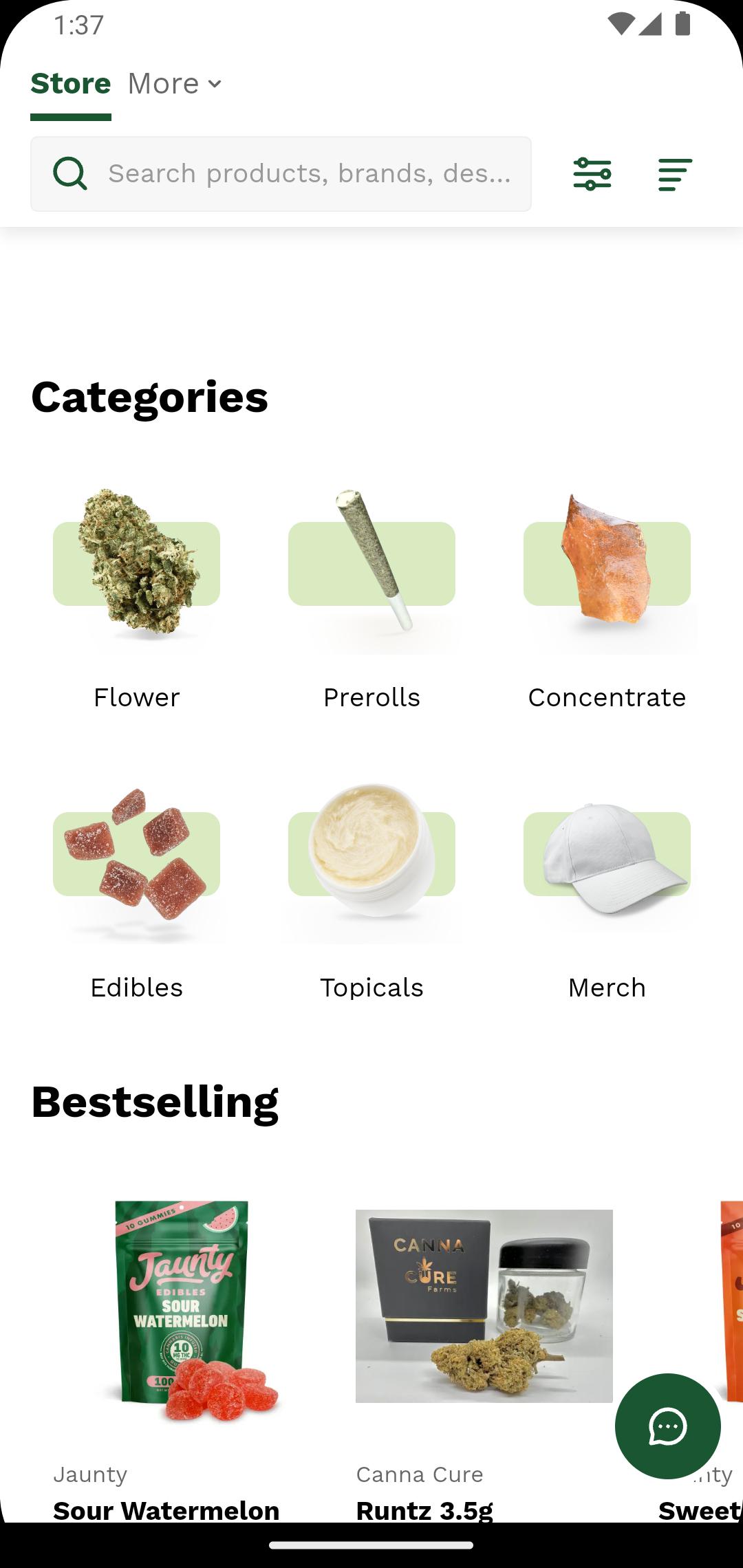
Task: Open the Prerolls category
Action: (x=371, y=598)
